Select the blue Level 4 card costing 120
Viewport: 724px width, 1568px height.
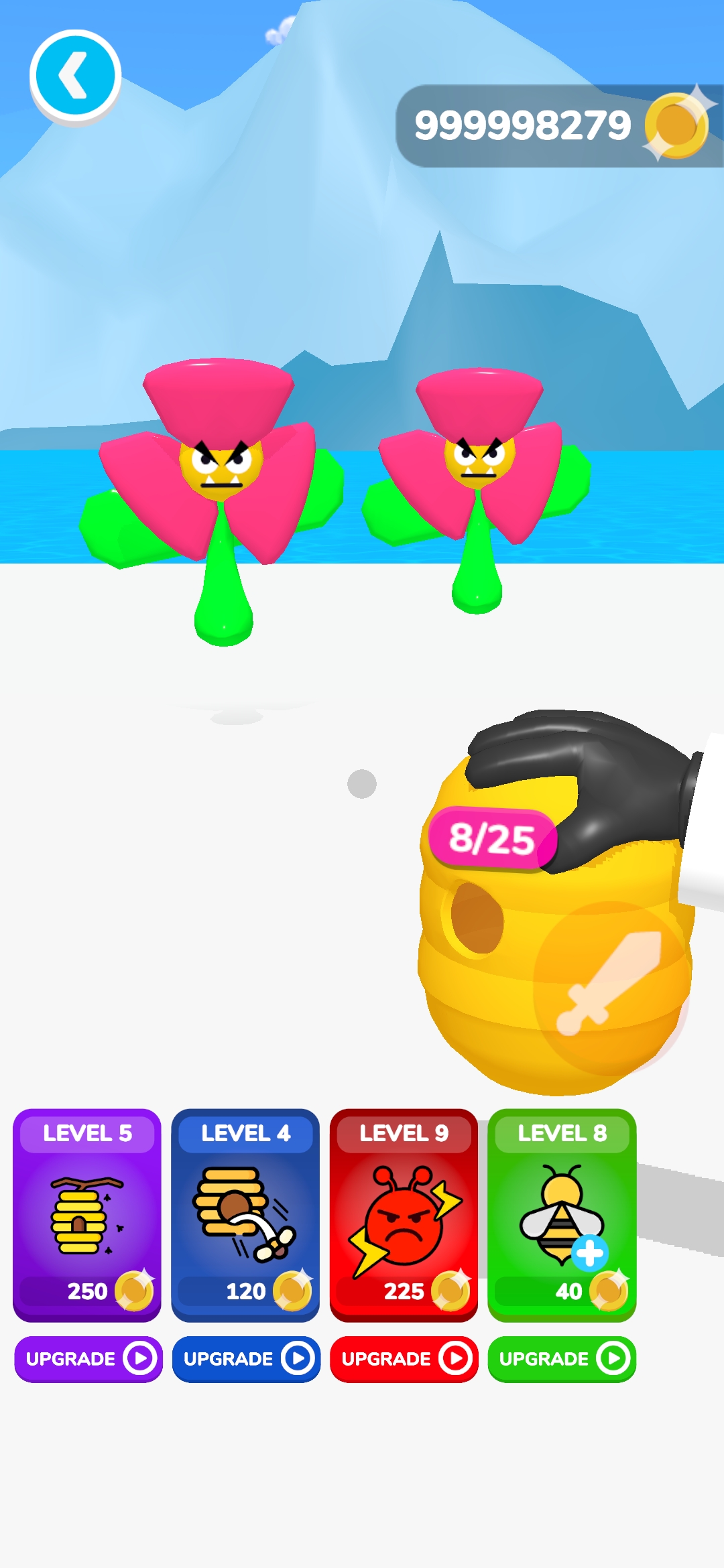(245, 1214)
